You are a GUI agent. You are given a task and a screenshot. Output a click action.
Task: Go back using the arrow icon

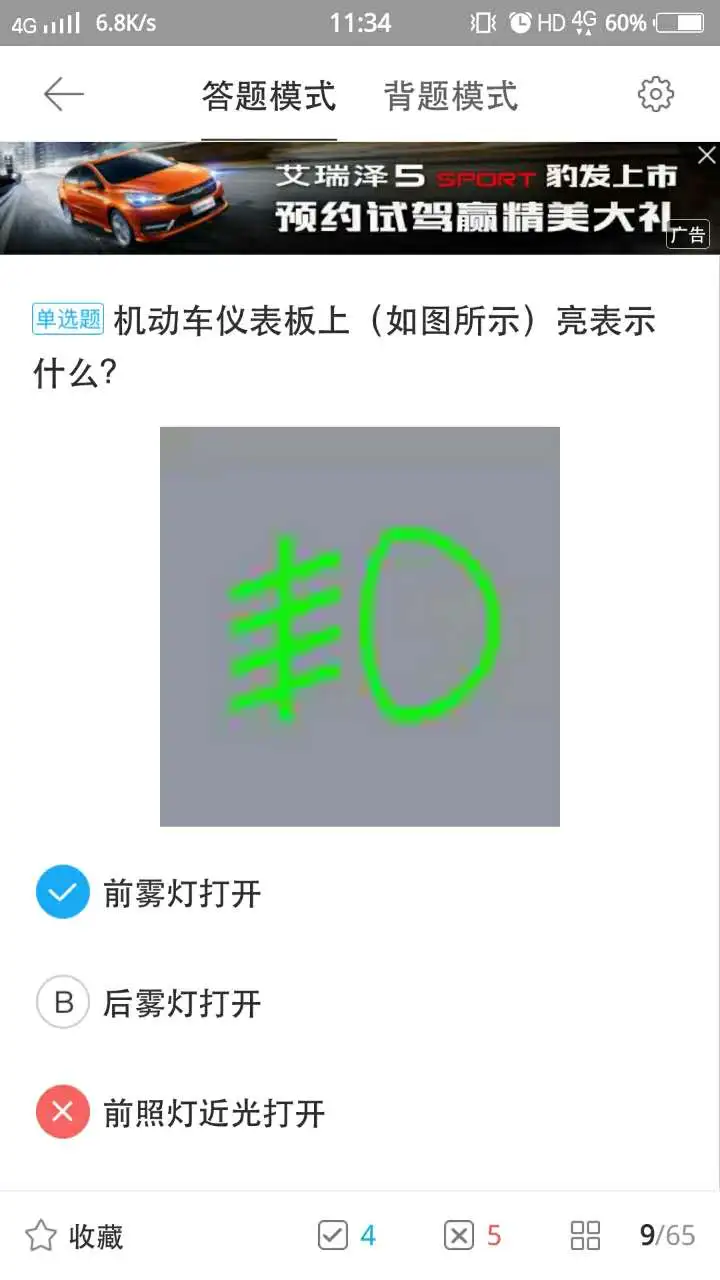click(x=64, y=95)
